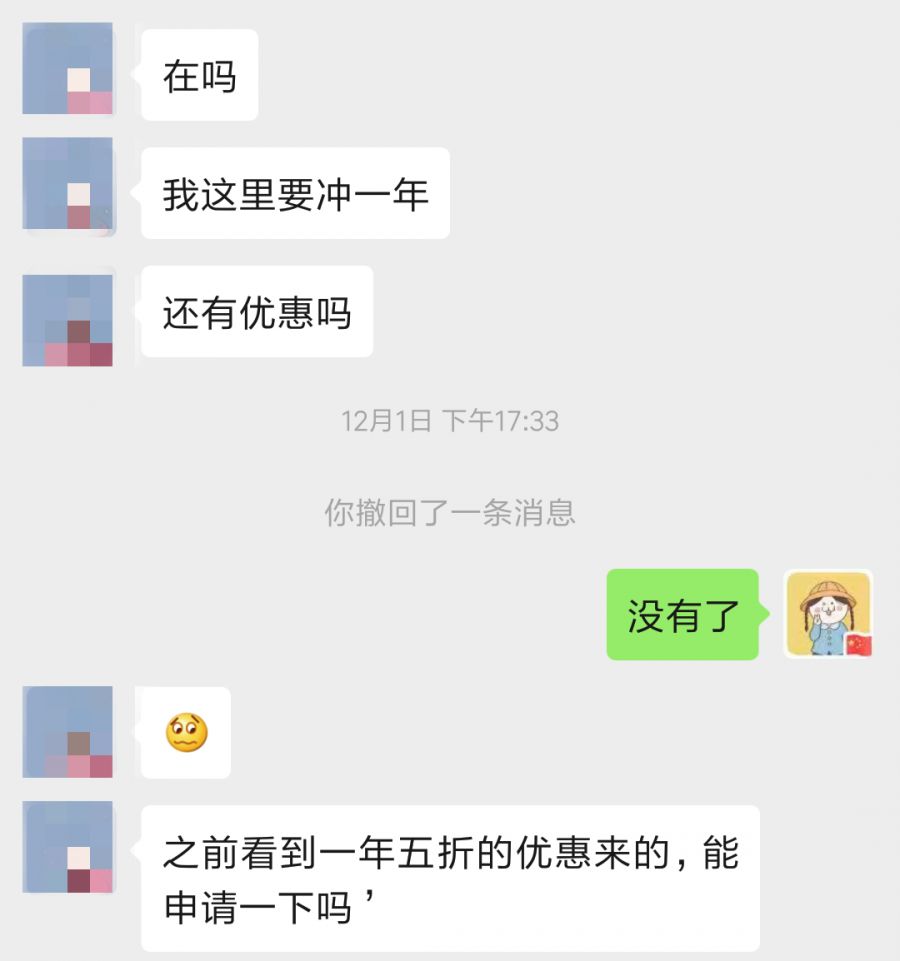Open my own avatar beside "没有了"

tap(828, 614)
